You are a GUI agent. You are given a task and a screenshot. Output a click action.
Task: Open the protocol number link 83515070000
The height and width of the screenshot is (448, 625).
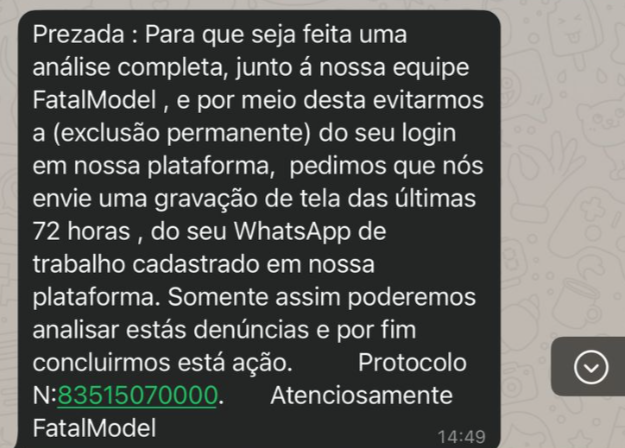tap(139, 396)
